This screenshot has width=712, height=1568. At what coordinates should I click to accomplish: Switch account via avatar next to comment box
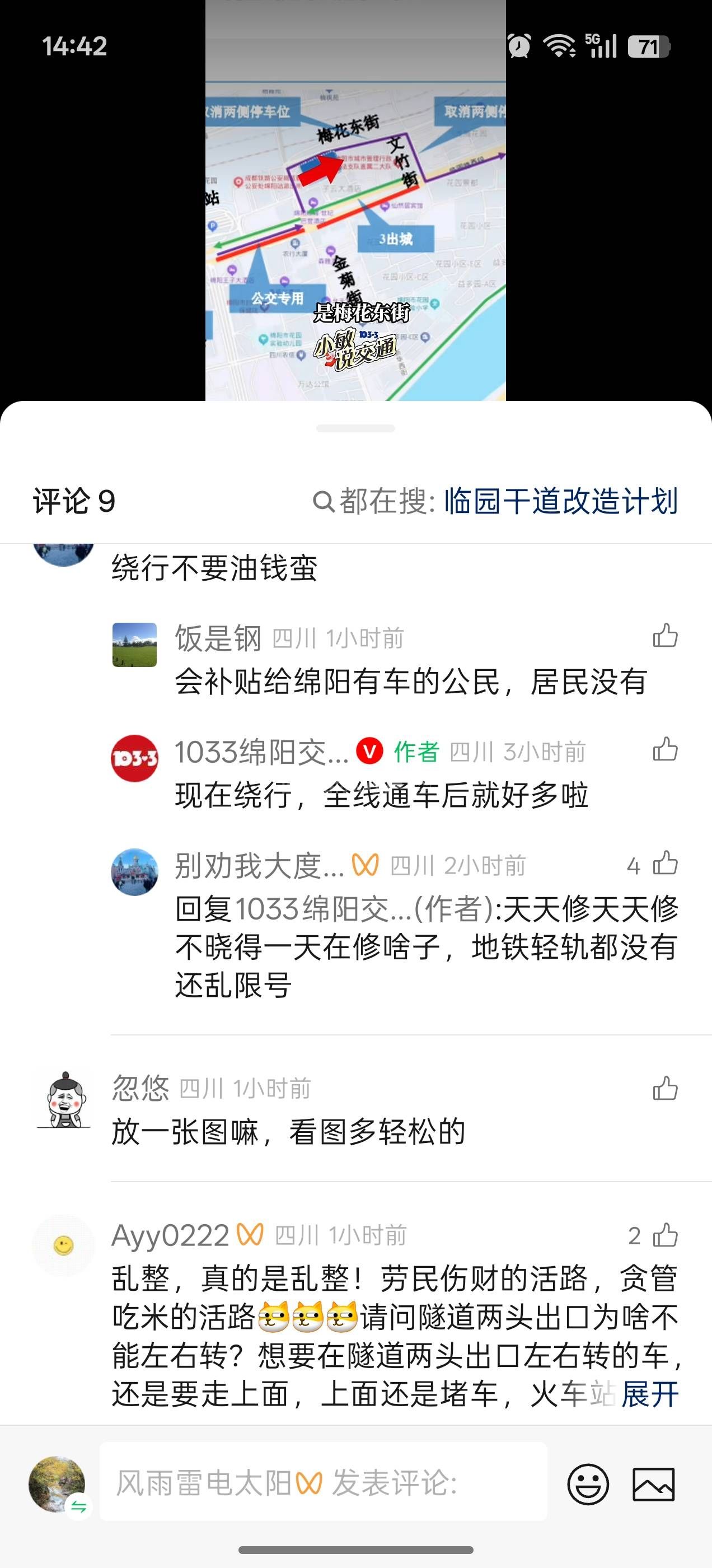point(58,1485)
